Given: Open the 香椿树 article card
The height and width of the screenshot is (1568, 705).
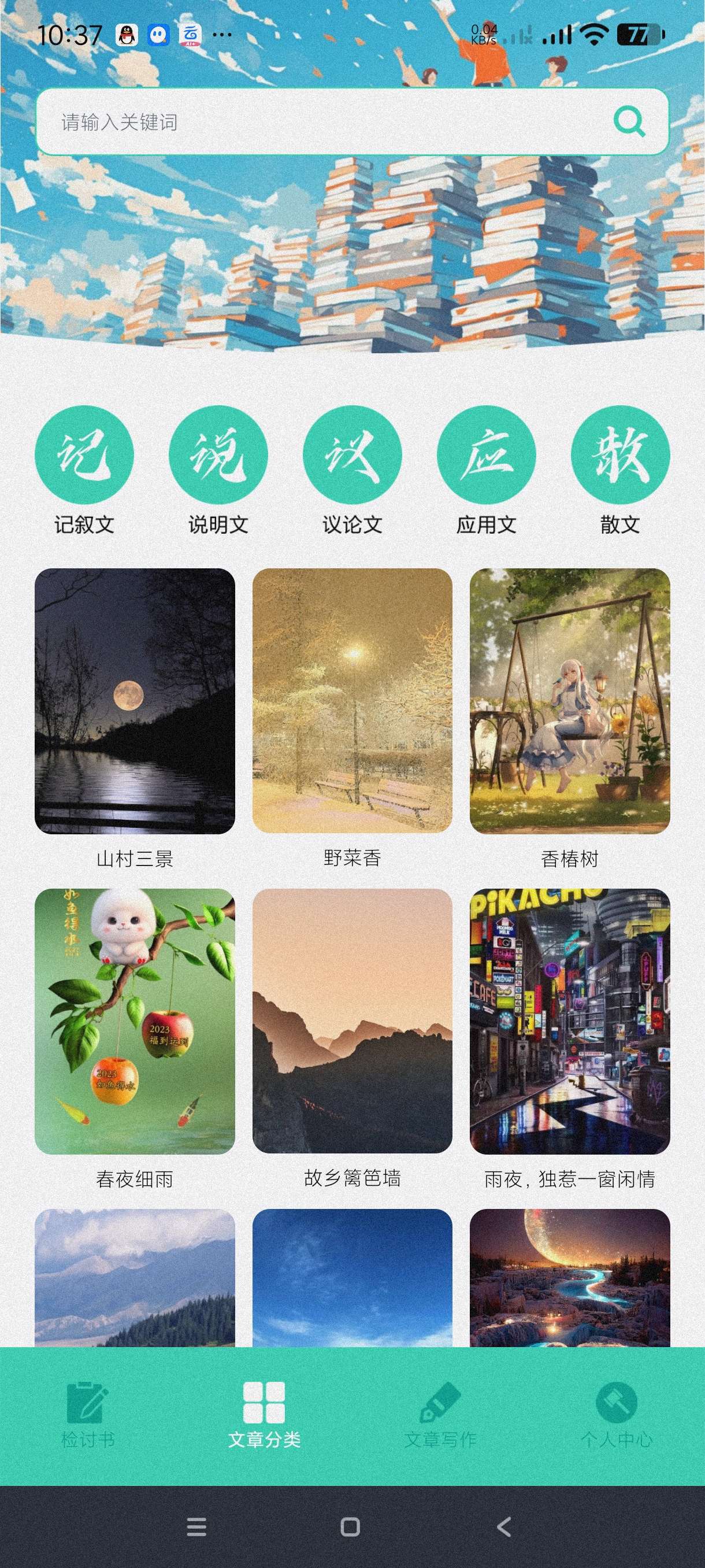Looking at the screenshot, I should pos(569,701).
